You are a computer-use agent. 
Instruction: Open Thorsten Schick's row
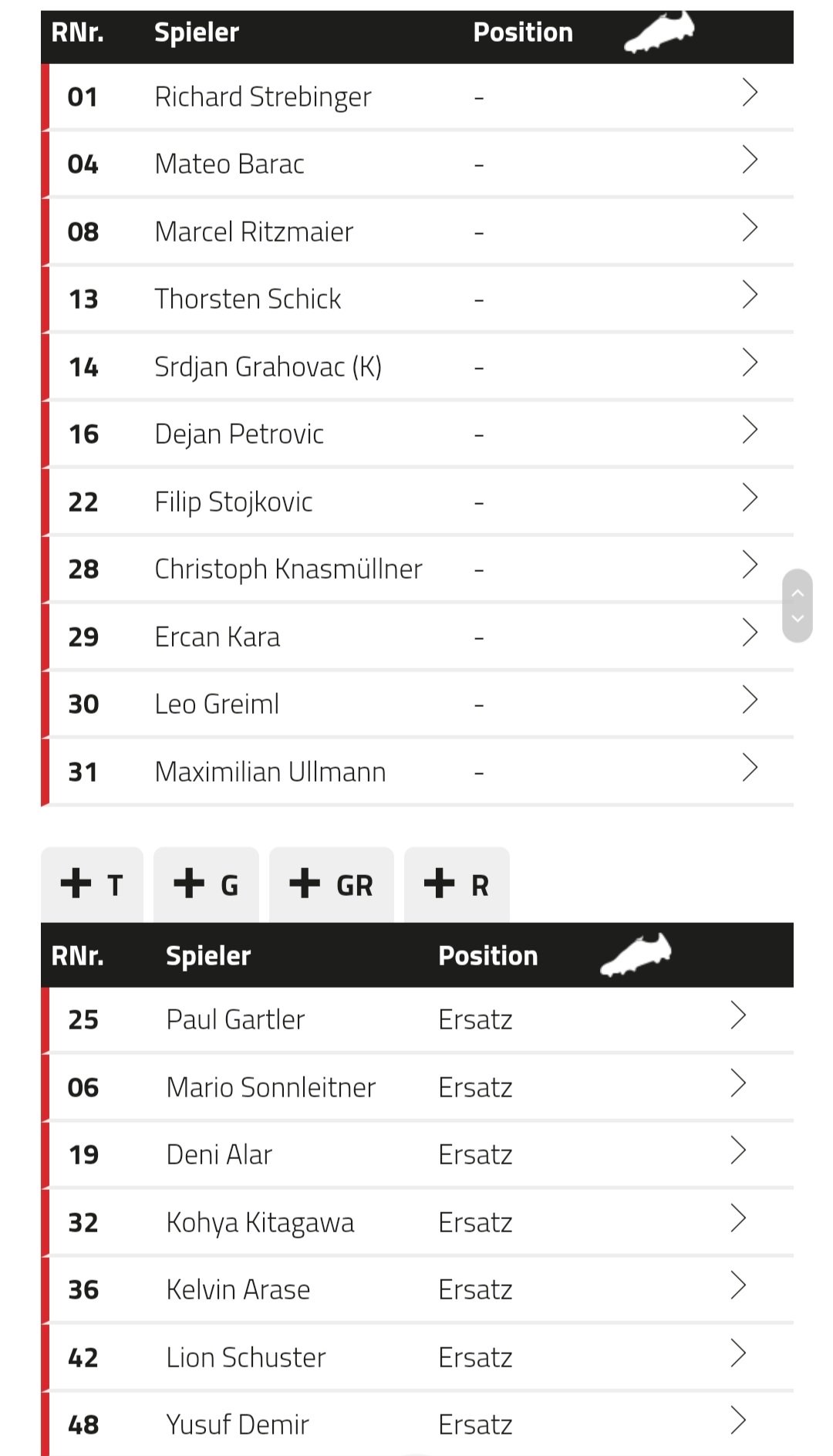[417, 299]
